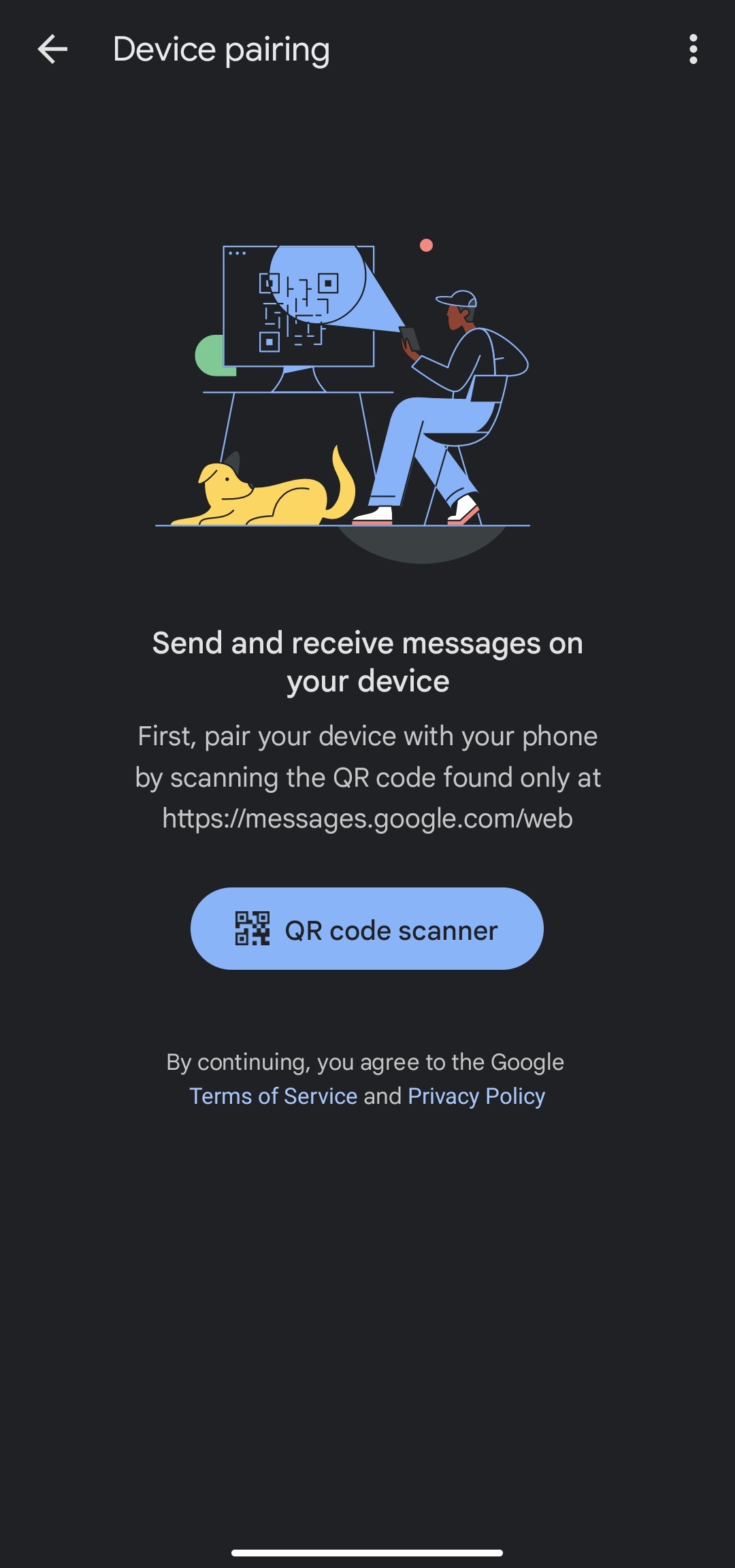Launch the QR code scanner
The width and height of the screenshot is (735, 1568).
(x=367, y=929)
